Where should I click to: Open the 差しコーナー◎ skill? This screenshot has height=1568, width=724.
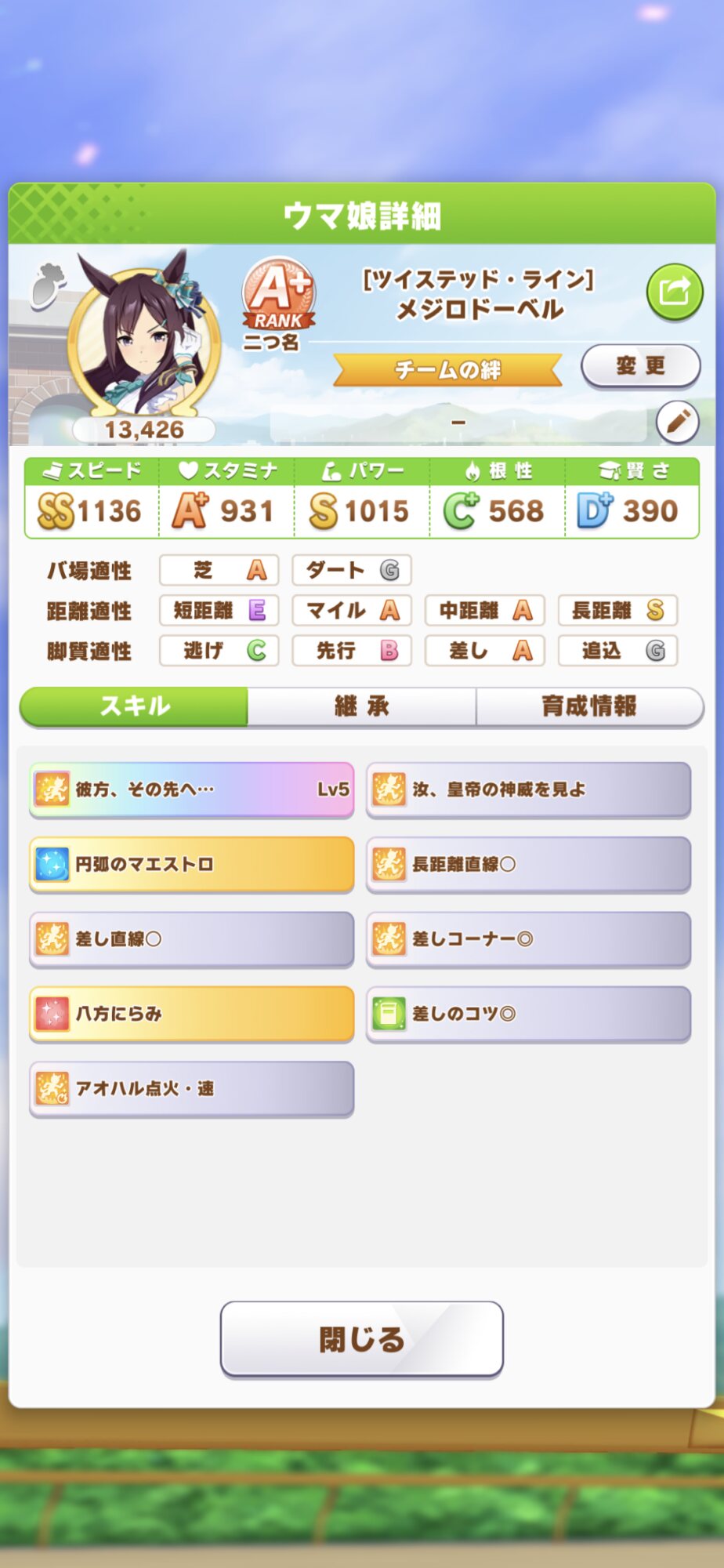coord(529,938)
